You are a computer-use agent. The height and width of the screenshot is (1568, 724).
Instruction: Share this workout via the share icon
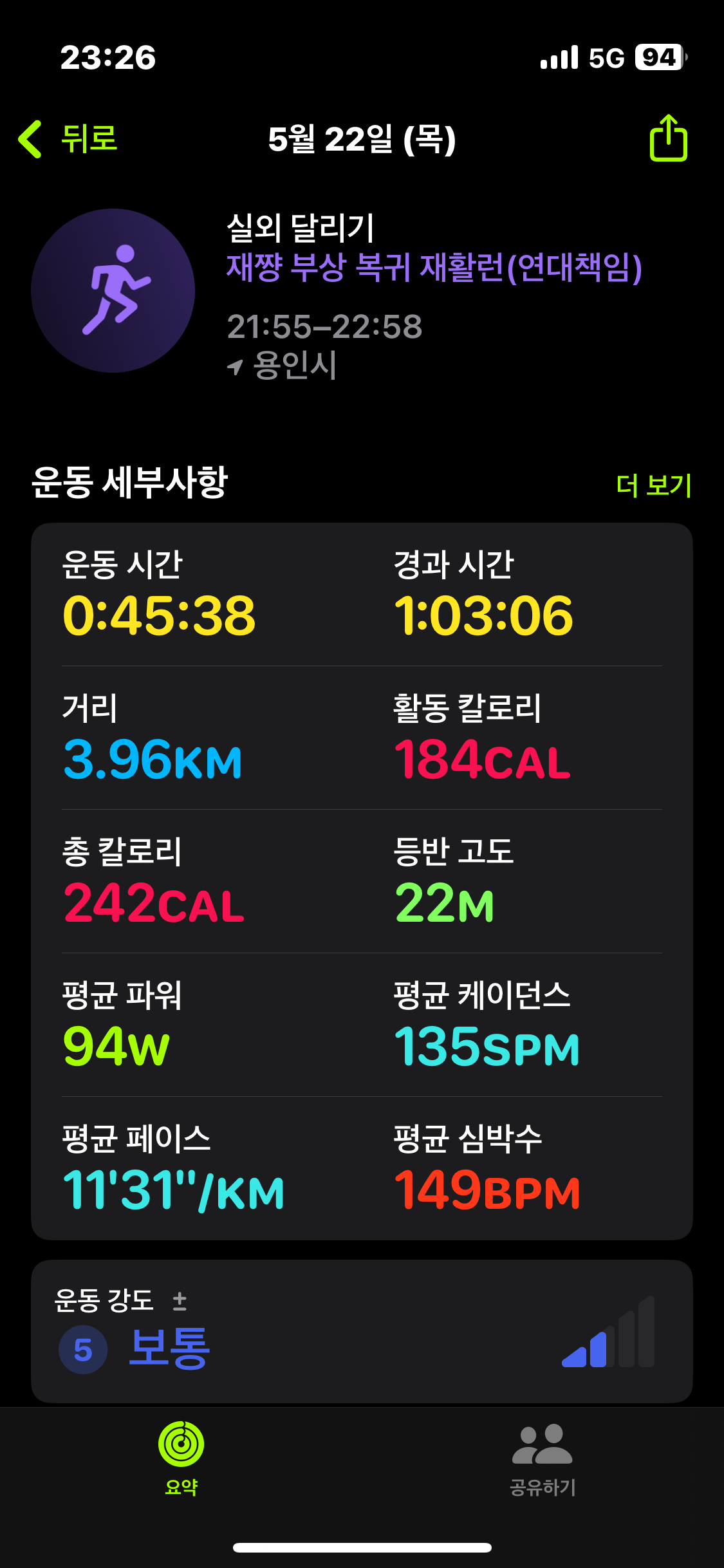[668, 138]
